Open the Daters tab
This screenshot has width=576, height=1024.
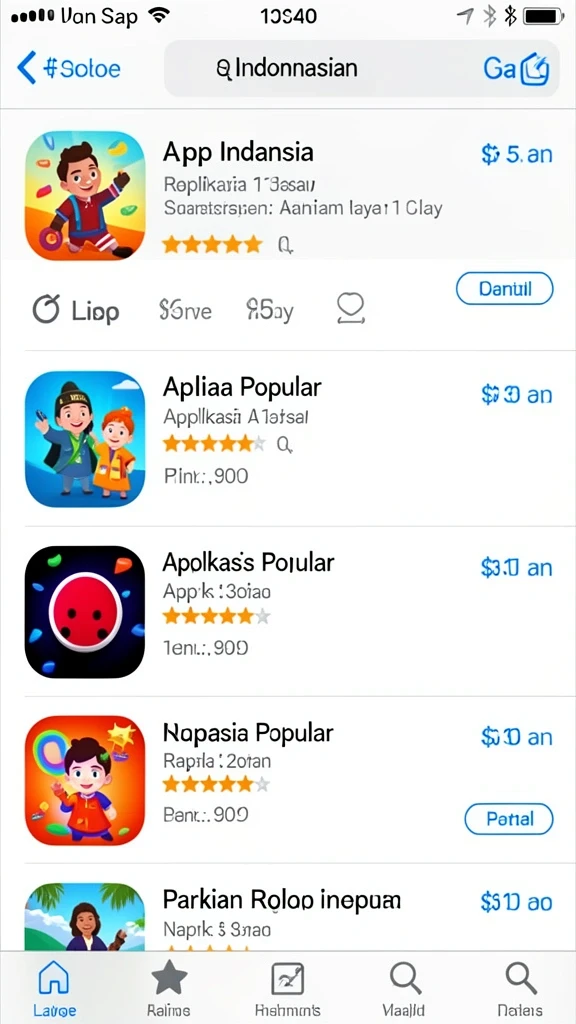(520, 988)
